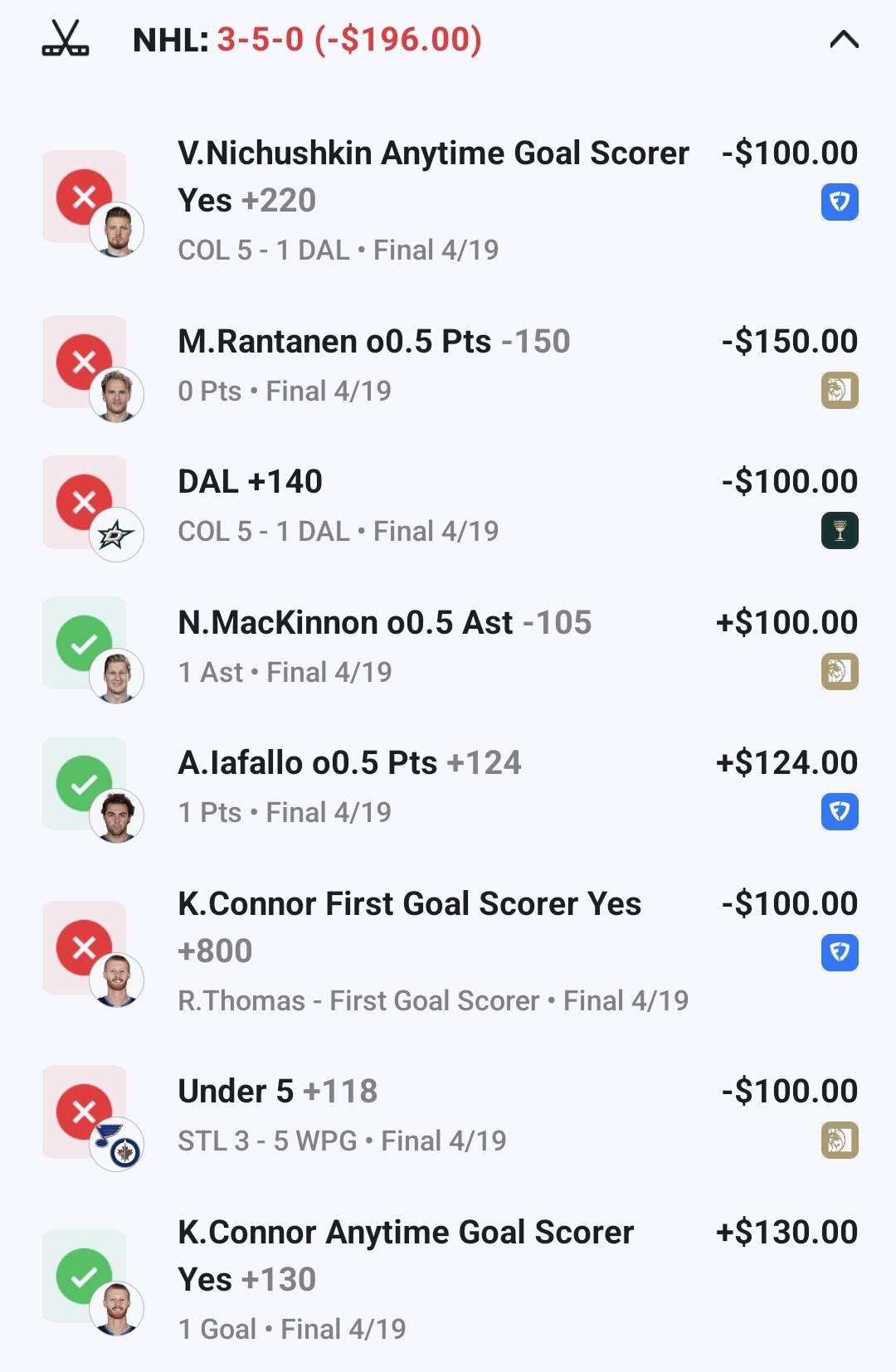Collapse the NHL bets section

pyautogui.click(x=844, y=40)
